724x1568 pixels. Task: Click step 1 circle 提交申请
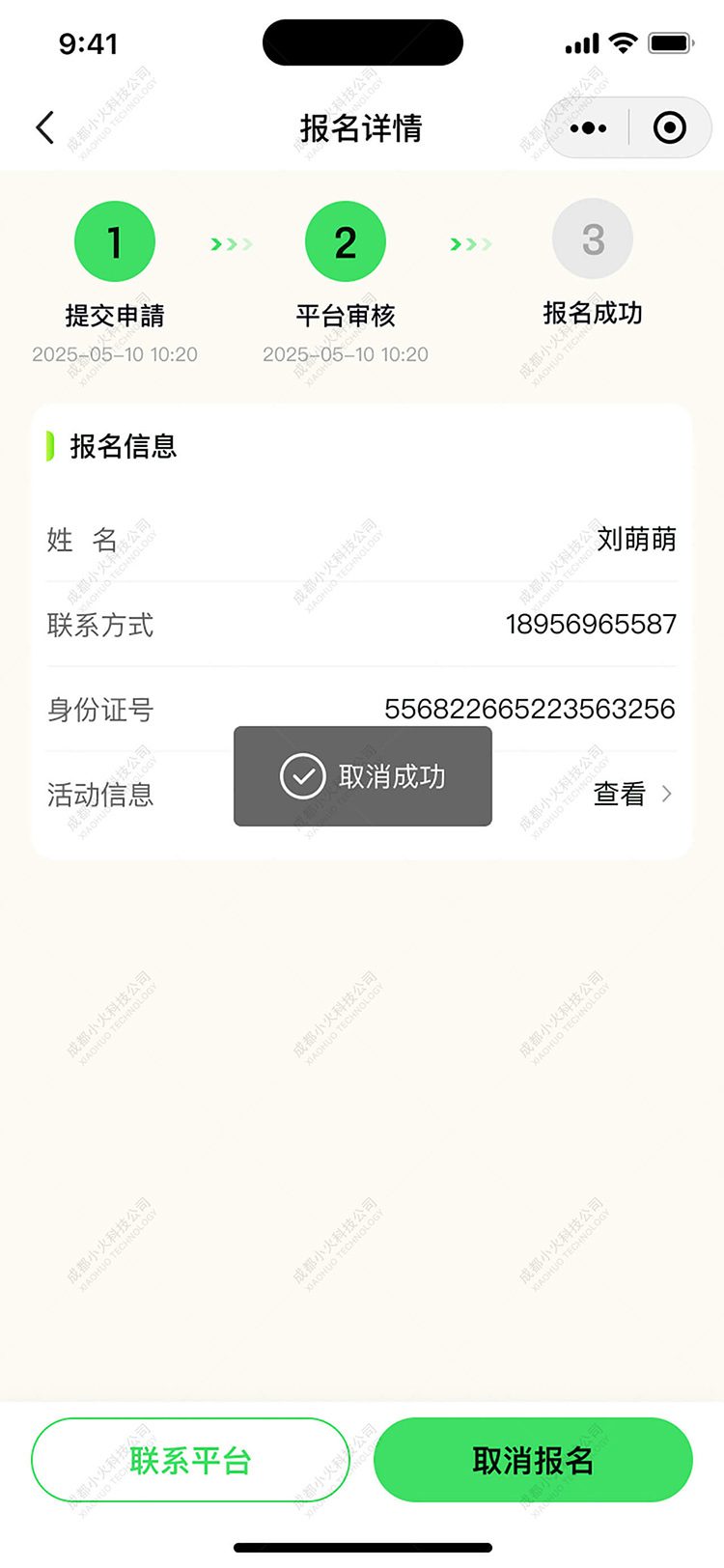pos(114,240)
